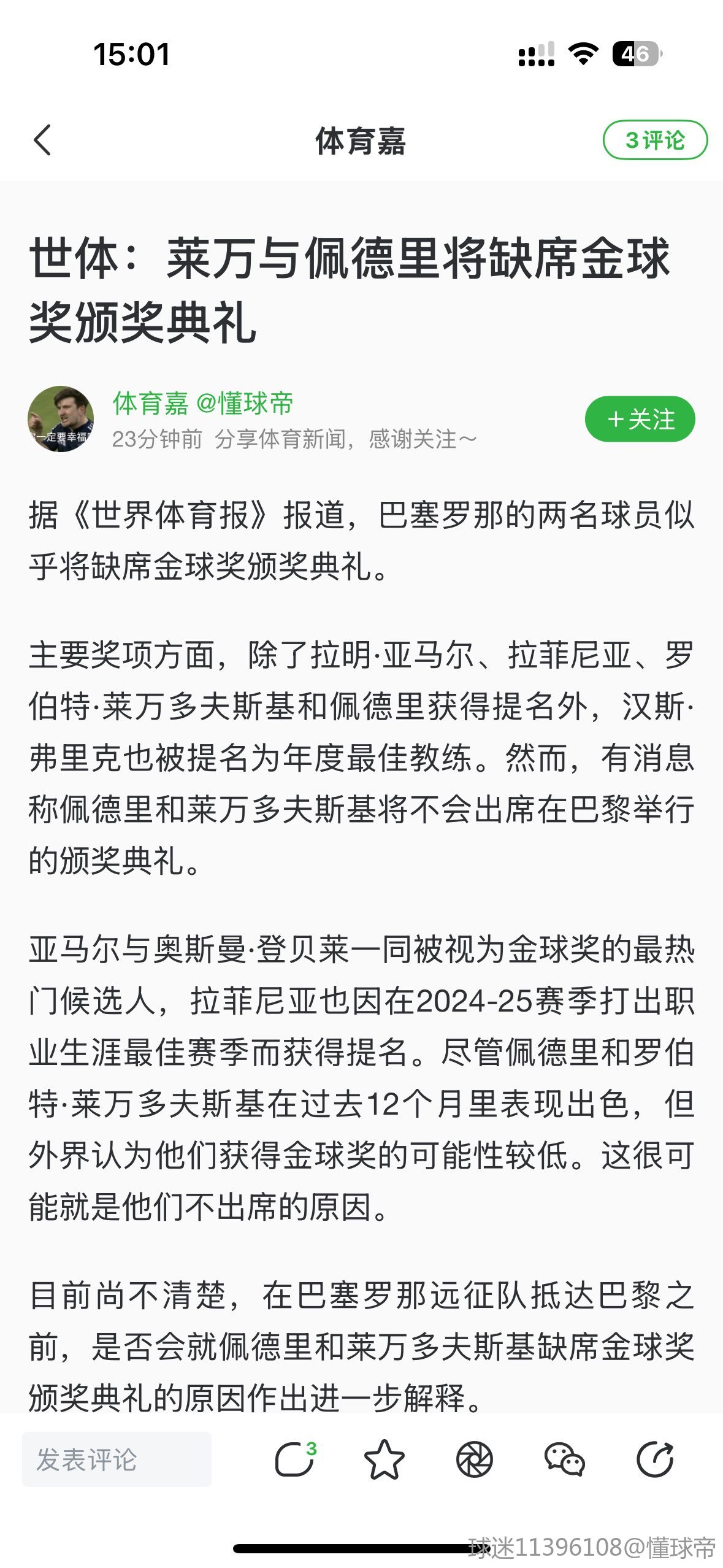Go back using the top-left arrow
The image size is (723, 1568).
(x=42, y=140)
